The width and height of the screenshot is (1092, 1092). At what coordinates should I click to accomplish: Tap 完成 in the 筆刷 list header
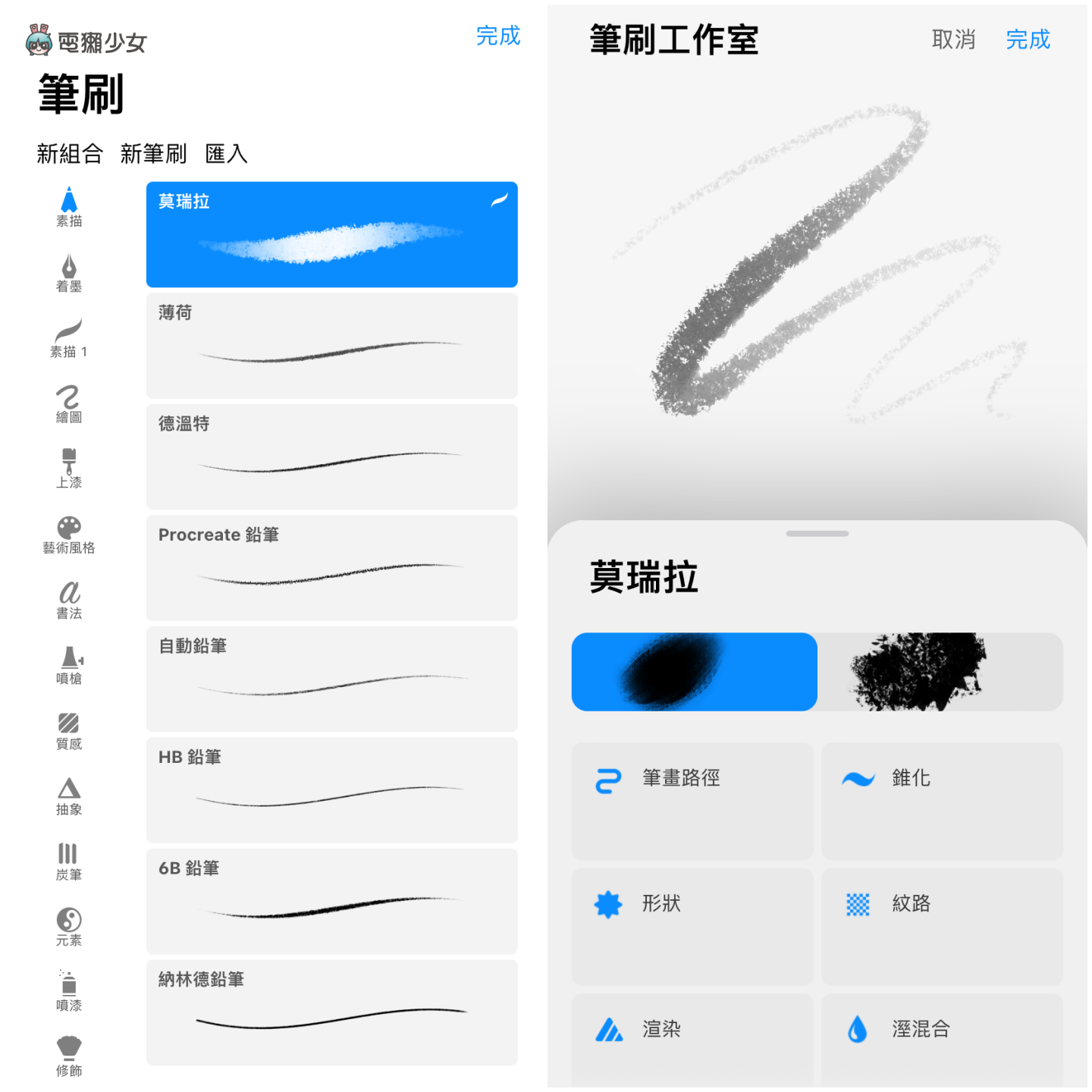pyautogui.click(x=497, y=36)
